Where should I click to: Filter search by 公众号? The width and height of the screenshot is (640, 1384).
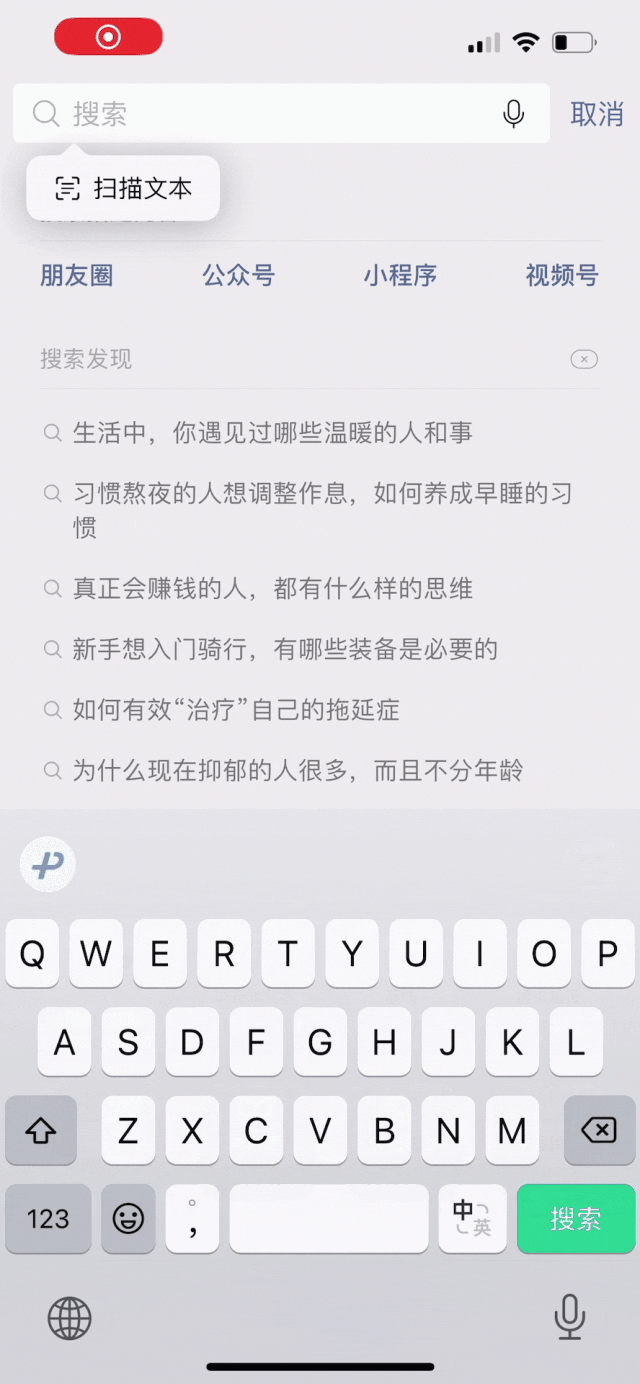tap(238, 276)
